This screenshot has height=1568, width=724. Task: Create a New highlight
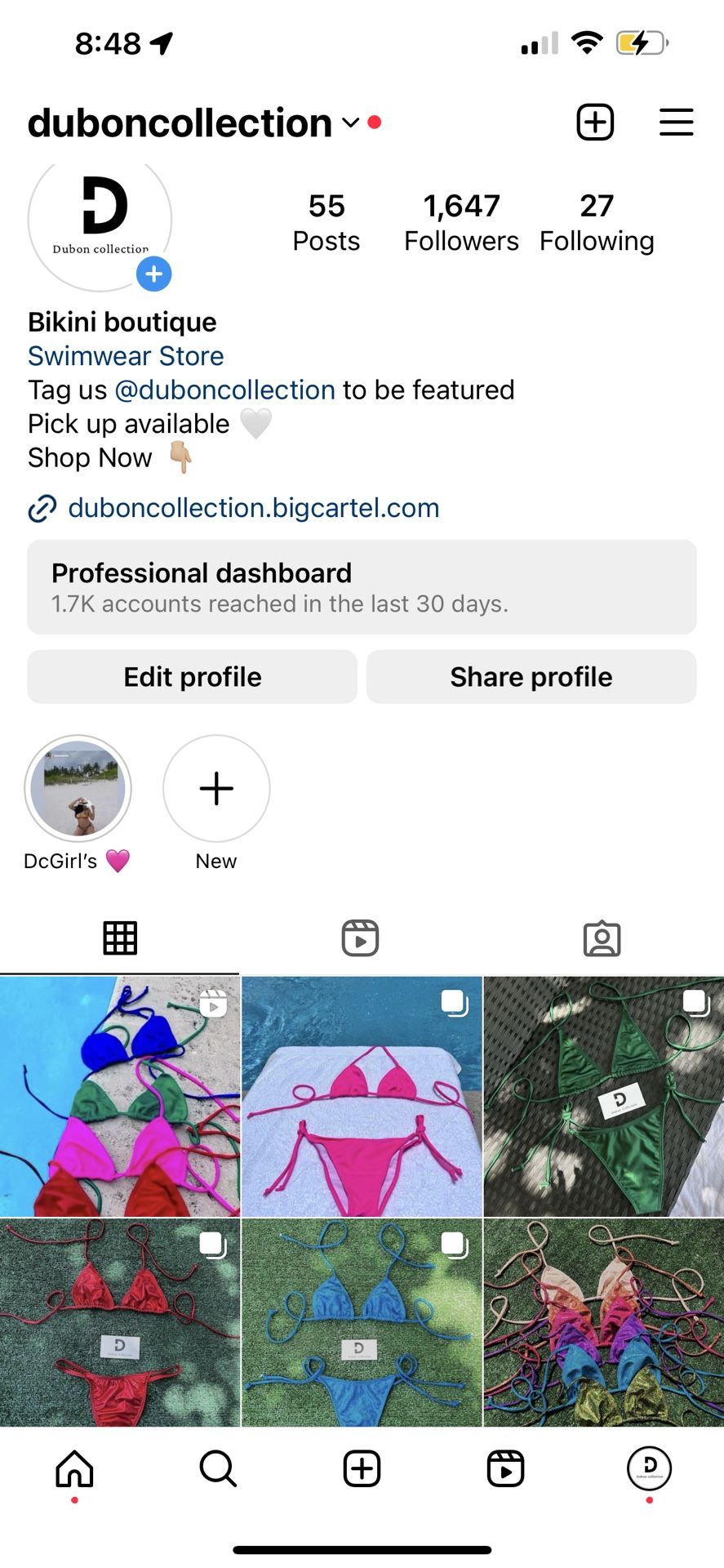point(216,788)
